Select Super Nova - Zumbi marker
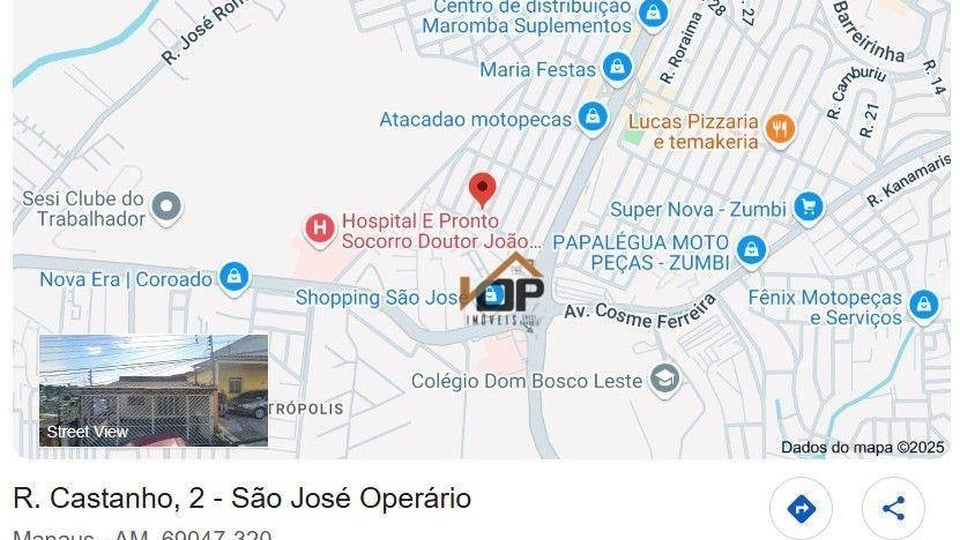 click(808, 208)
